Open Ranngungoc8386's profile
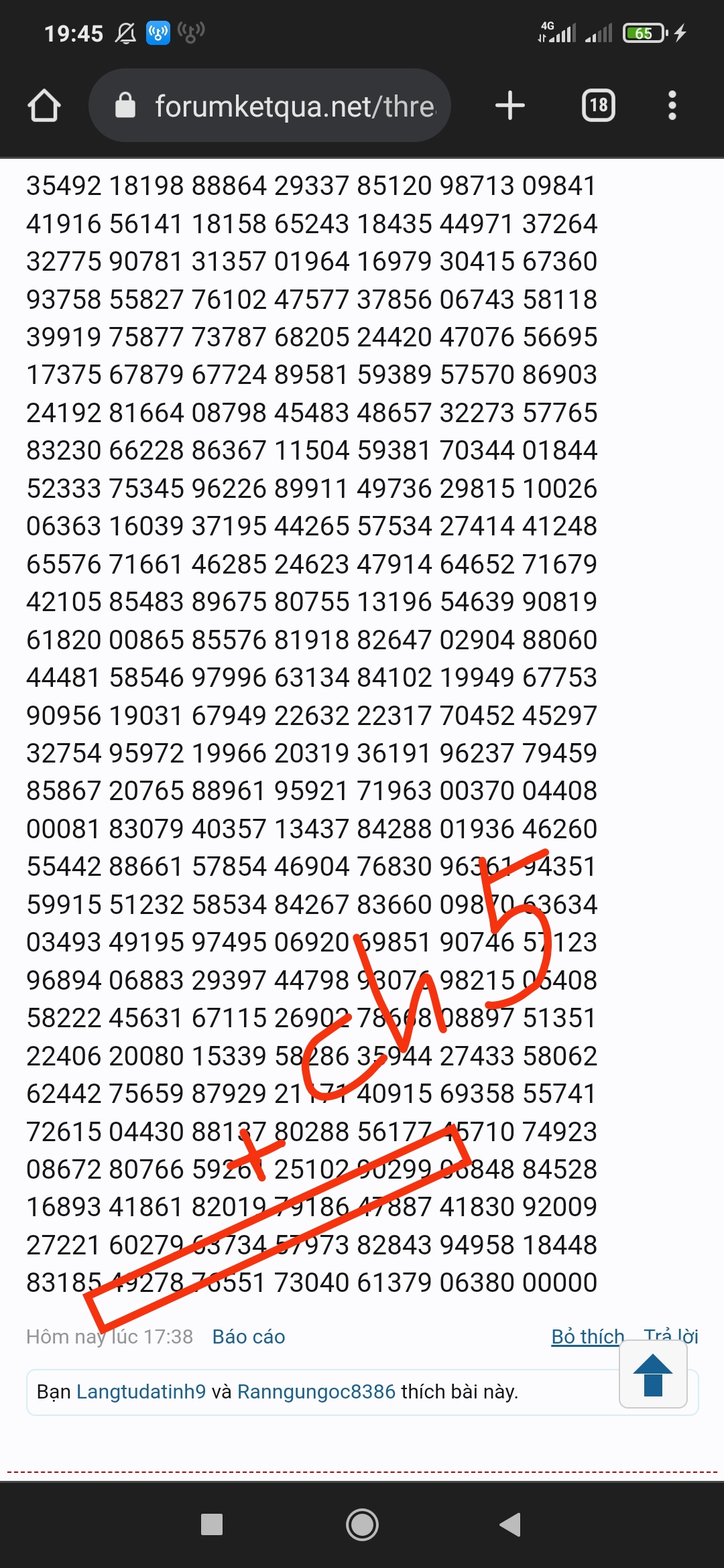724x1568 pixels. (316, 1392)
